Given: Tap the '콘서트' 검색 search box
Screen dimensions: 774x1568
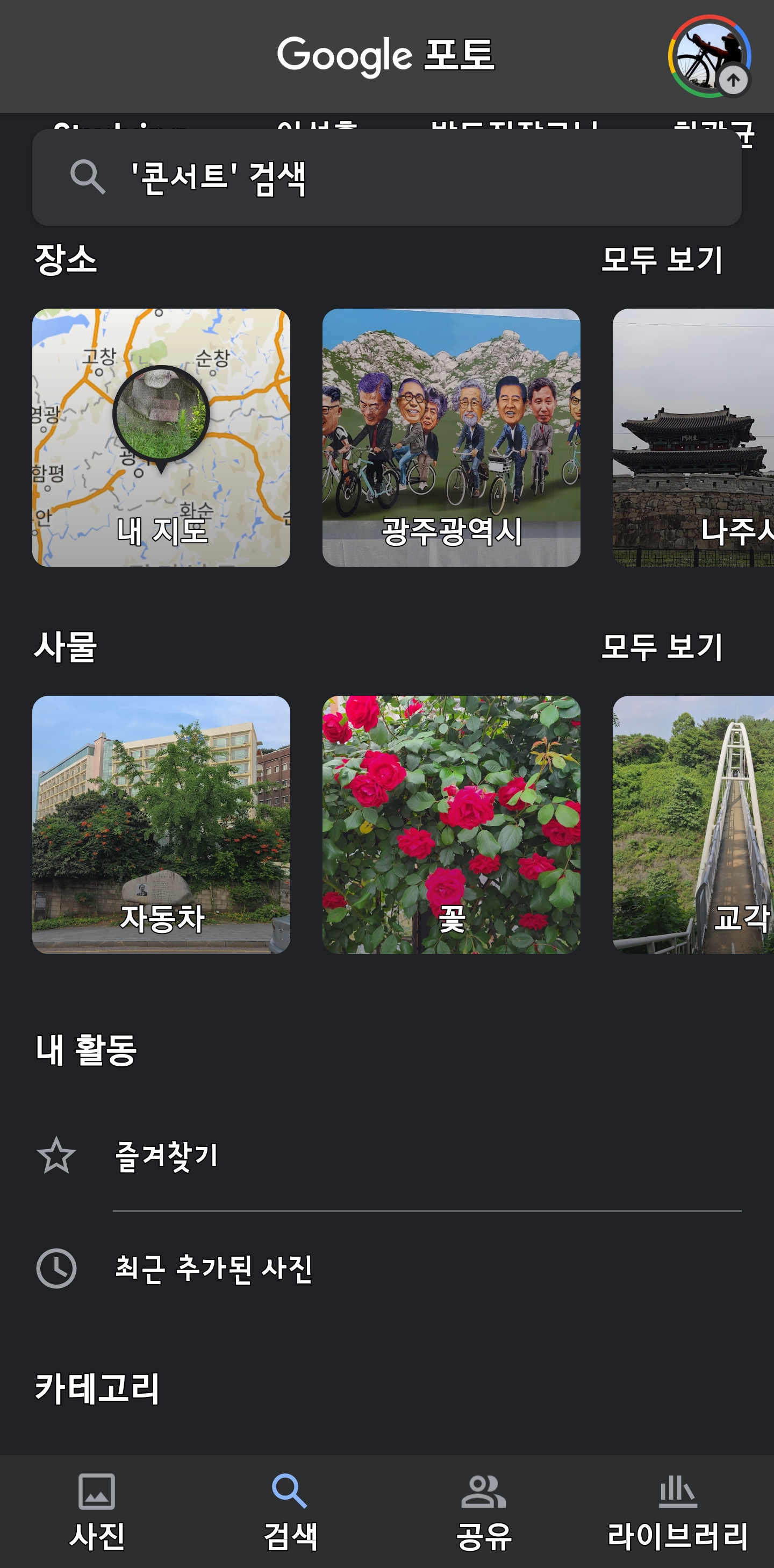Looking at the screenshot, I should [x=386, y=178].
